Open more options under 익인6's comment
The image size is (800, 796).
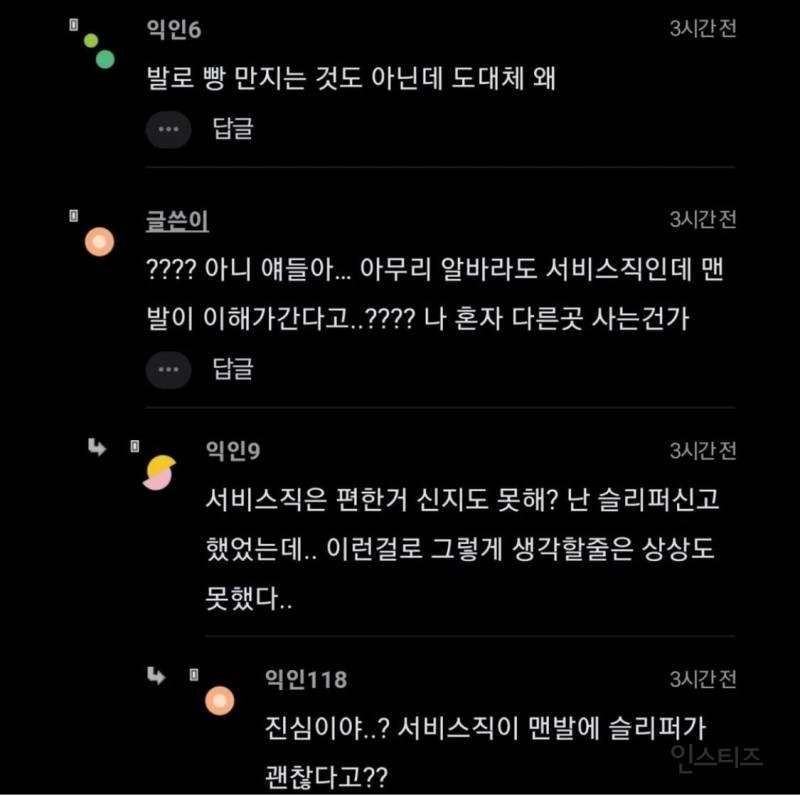[168, 129]
